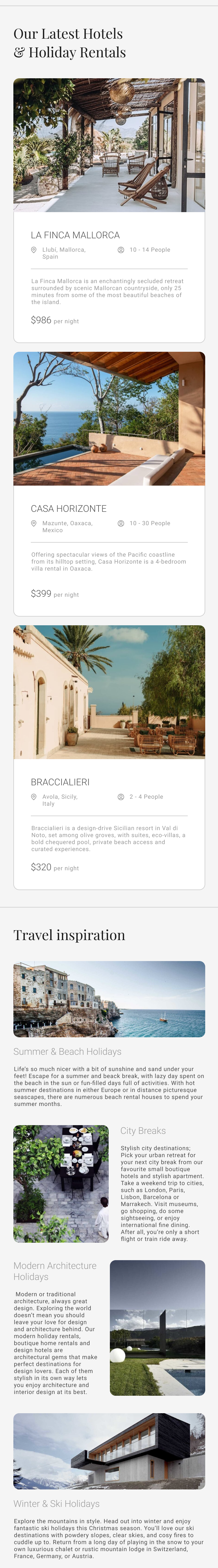Open the City Breaks inspiration
Viewport: 218px width, 1568px height.
(143, 1130)
